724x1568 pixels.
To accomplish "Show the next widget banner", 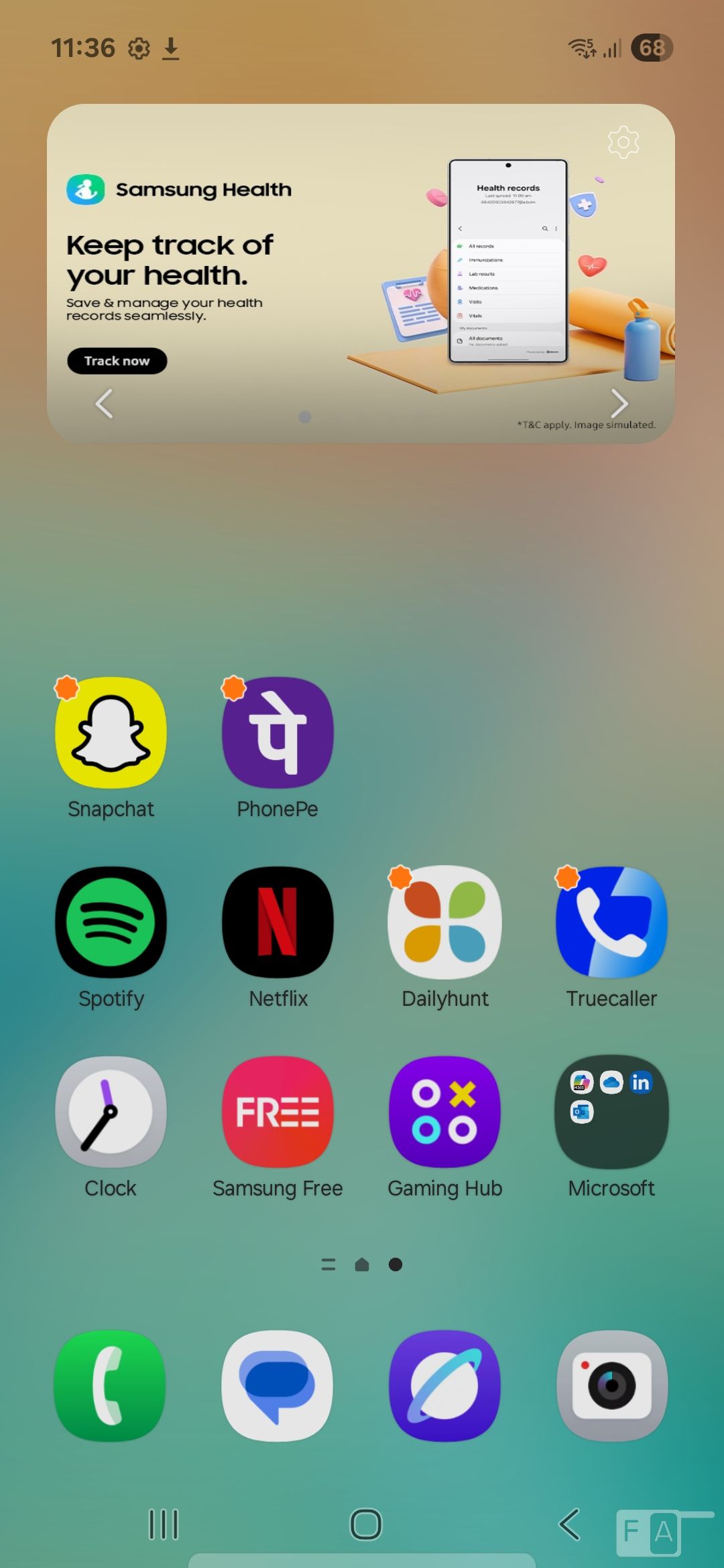I will tap(619, 403).
